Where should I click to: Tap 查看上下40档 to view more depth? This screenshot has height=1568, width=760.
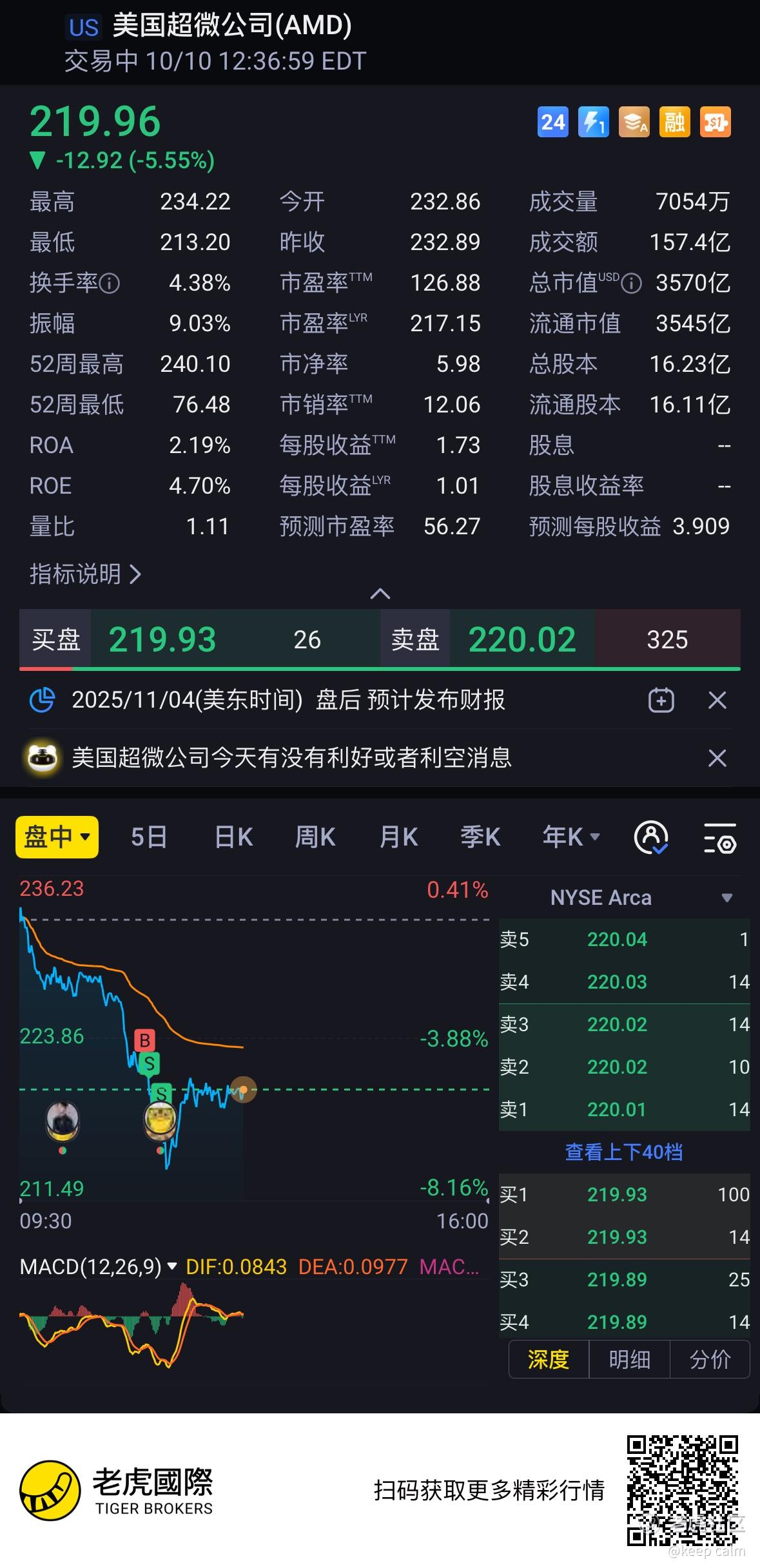point(623,1152)
